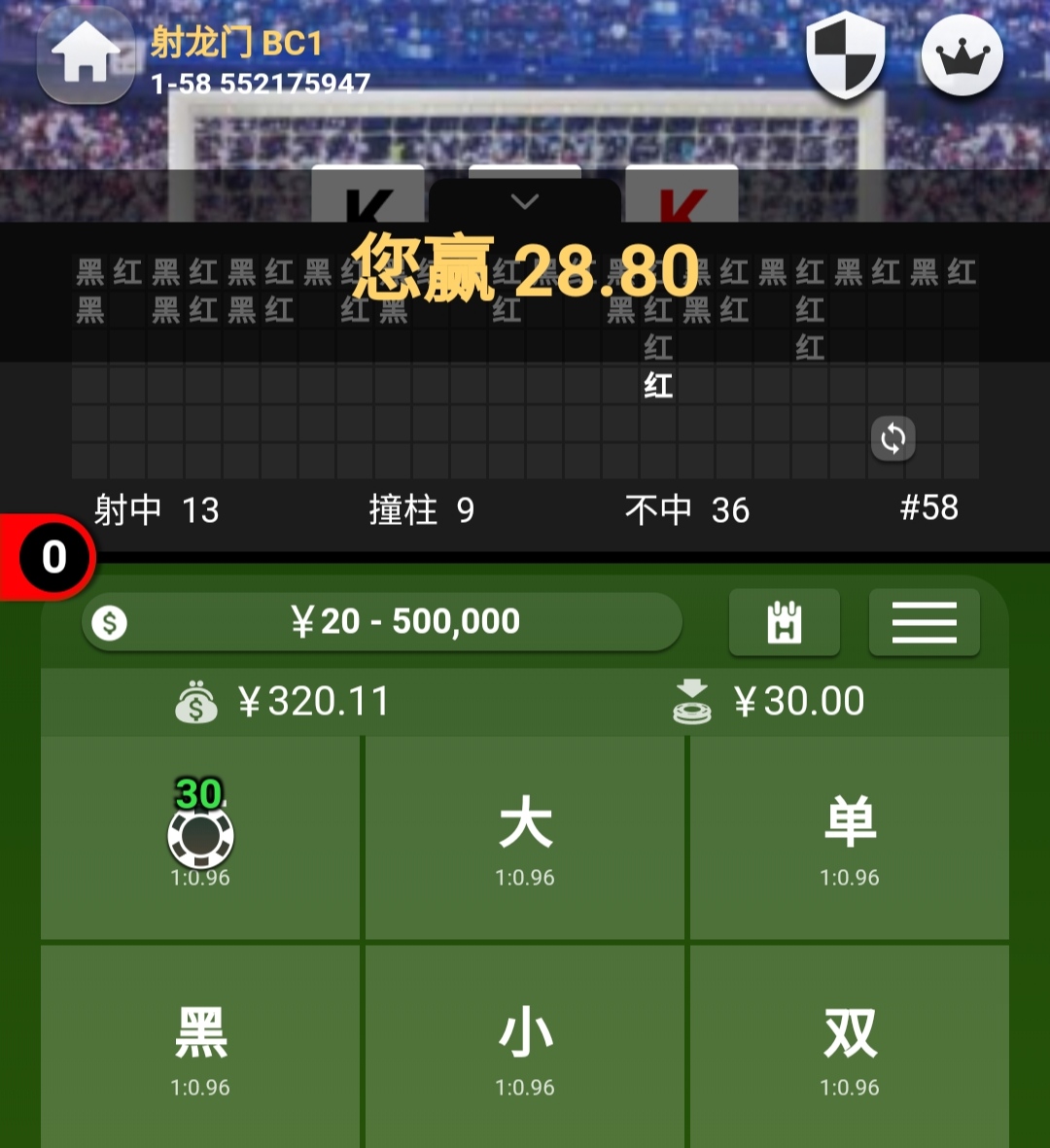Open the crown VIP icon
Image resolution: width=1050 pixels, height=1148 pixels.
[962, 56]
